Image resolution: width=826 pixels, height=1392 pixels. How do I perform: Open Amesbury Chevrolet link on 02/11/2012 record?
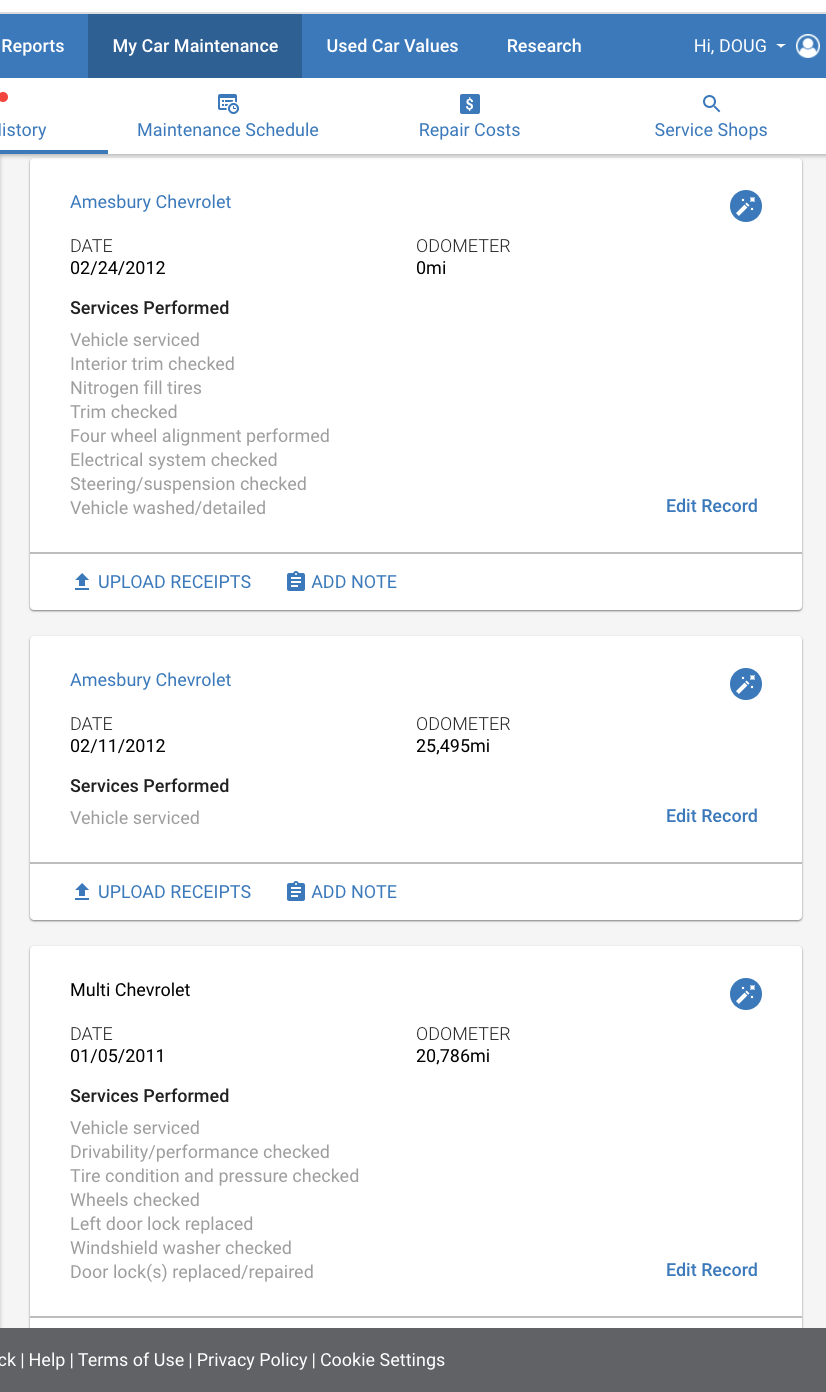click(x=150, y=680)
